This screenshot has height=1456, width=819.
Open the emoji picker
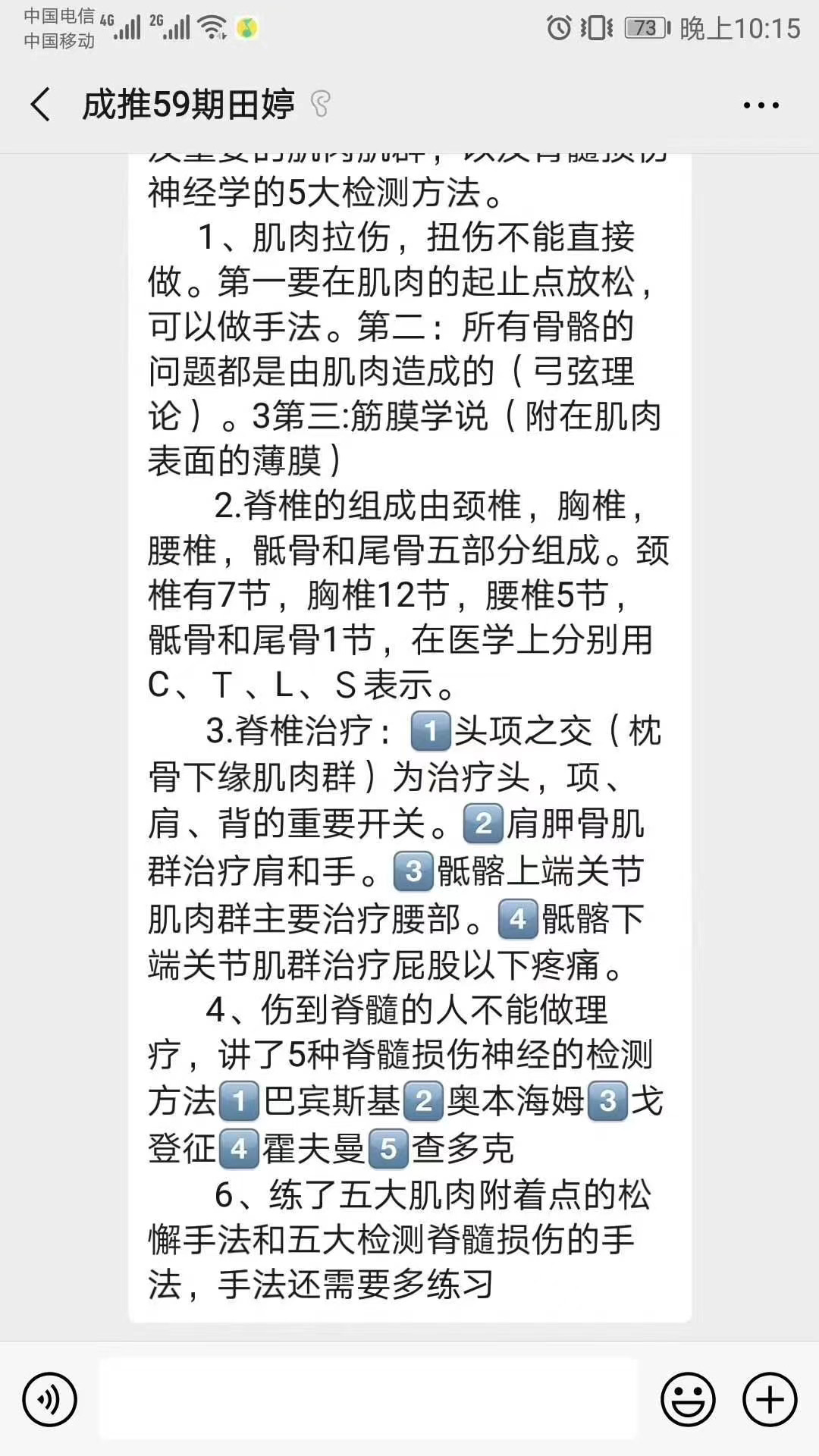pos(688,1399)
